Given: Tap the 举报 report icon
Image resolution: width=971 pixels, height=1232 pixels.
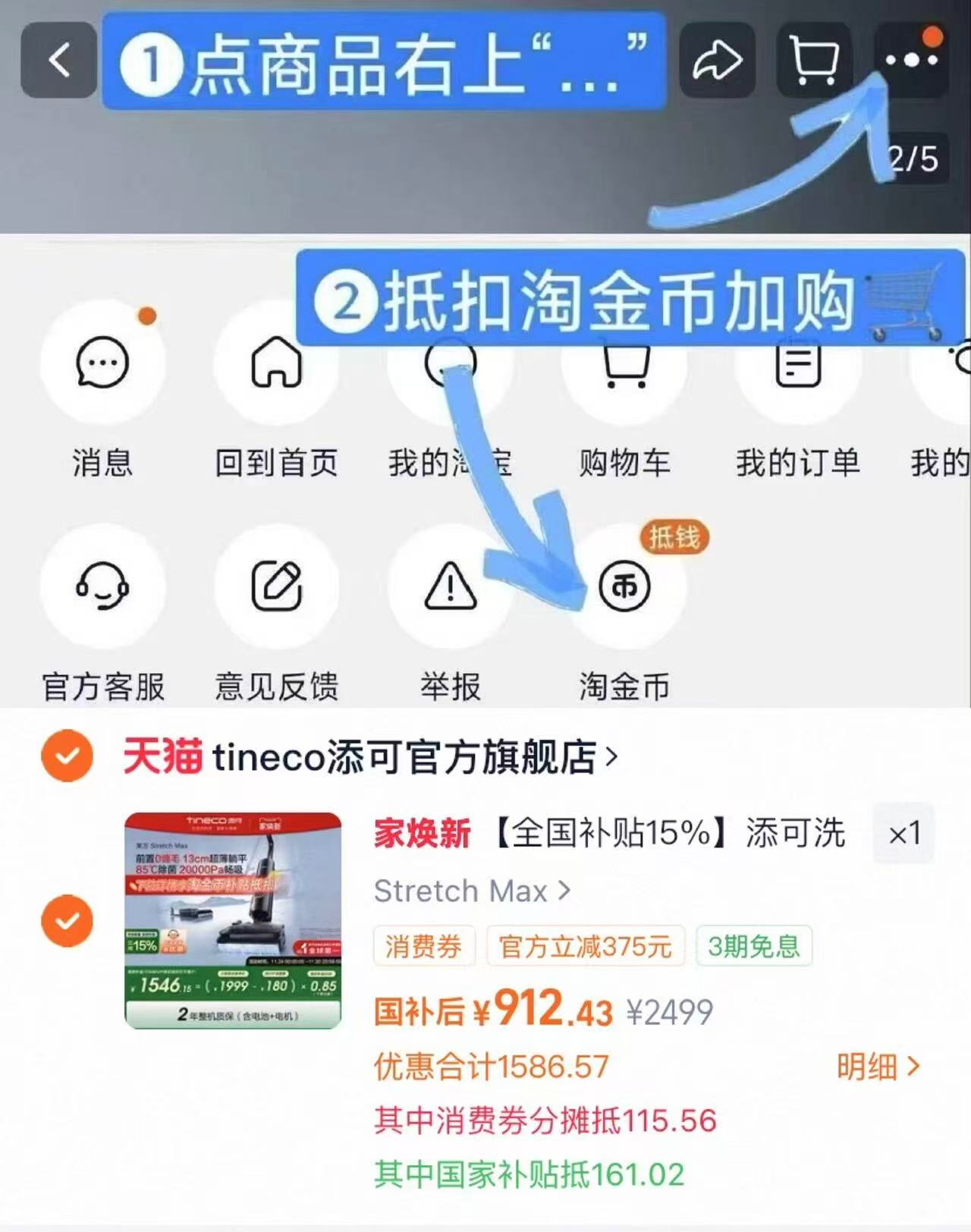Looking at the screenshot, I should pos(450,586).
